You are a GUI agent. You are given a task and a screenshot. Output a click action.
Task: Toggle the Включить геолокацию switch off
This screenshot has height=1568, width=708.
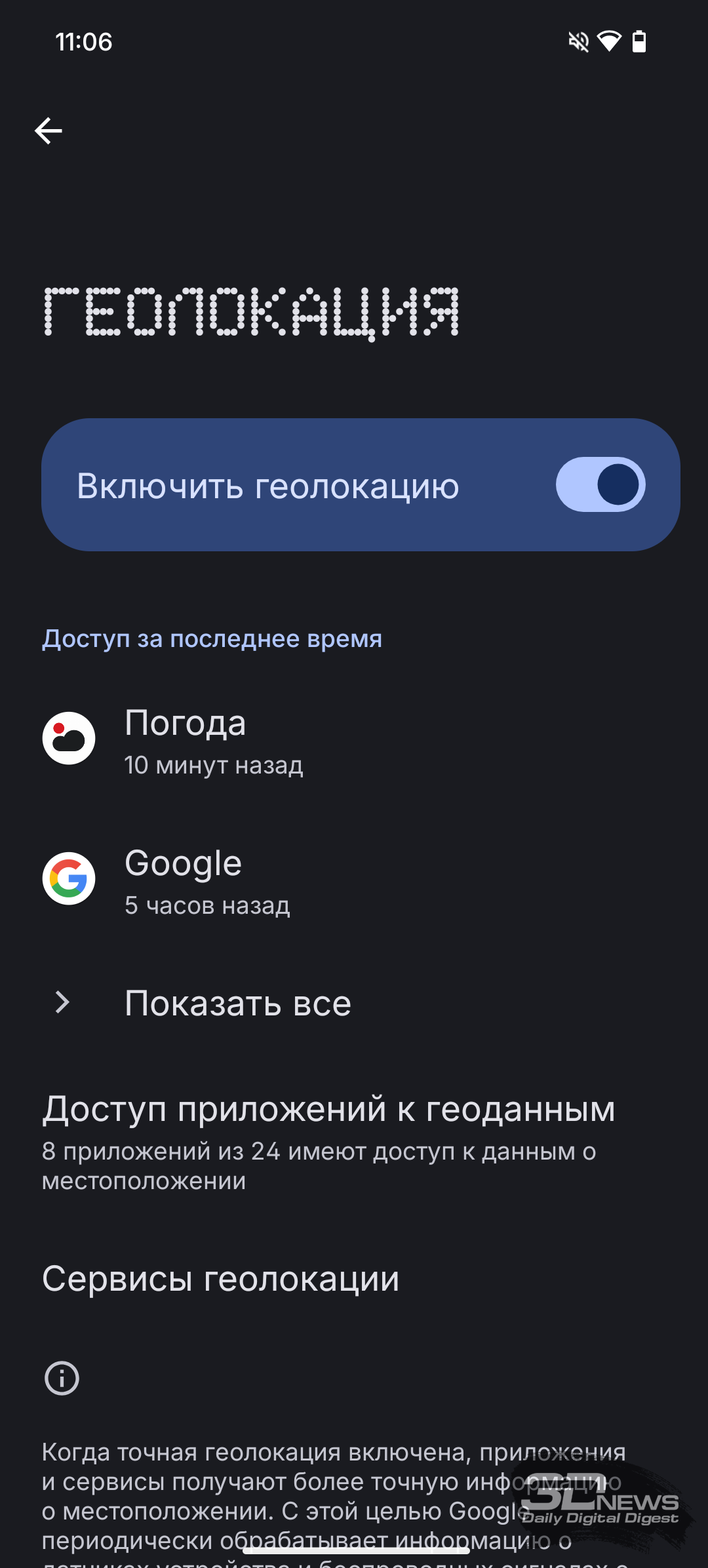click(x=600, y=484)
